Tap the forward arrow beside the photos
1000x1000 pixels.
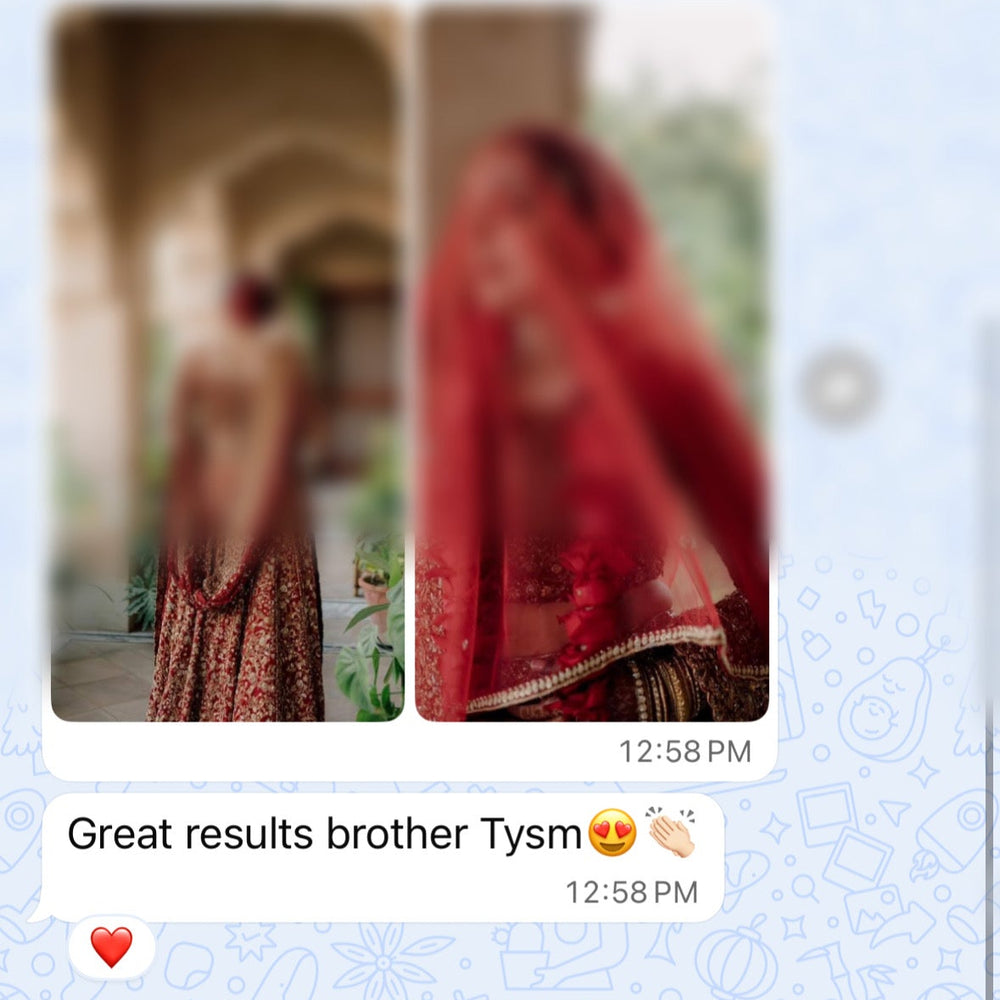click(840, 386)
